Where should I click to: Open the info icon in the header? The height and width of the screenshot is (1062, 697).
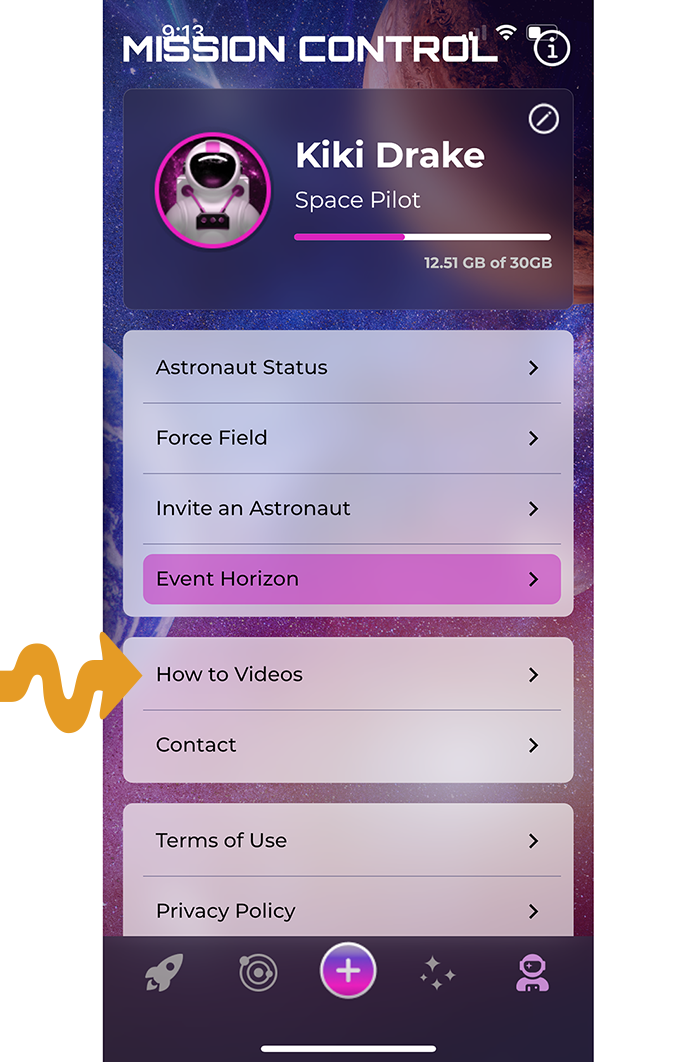click(551, 49)
